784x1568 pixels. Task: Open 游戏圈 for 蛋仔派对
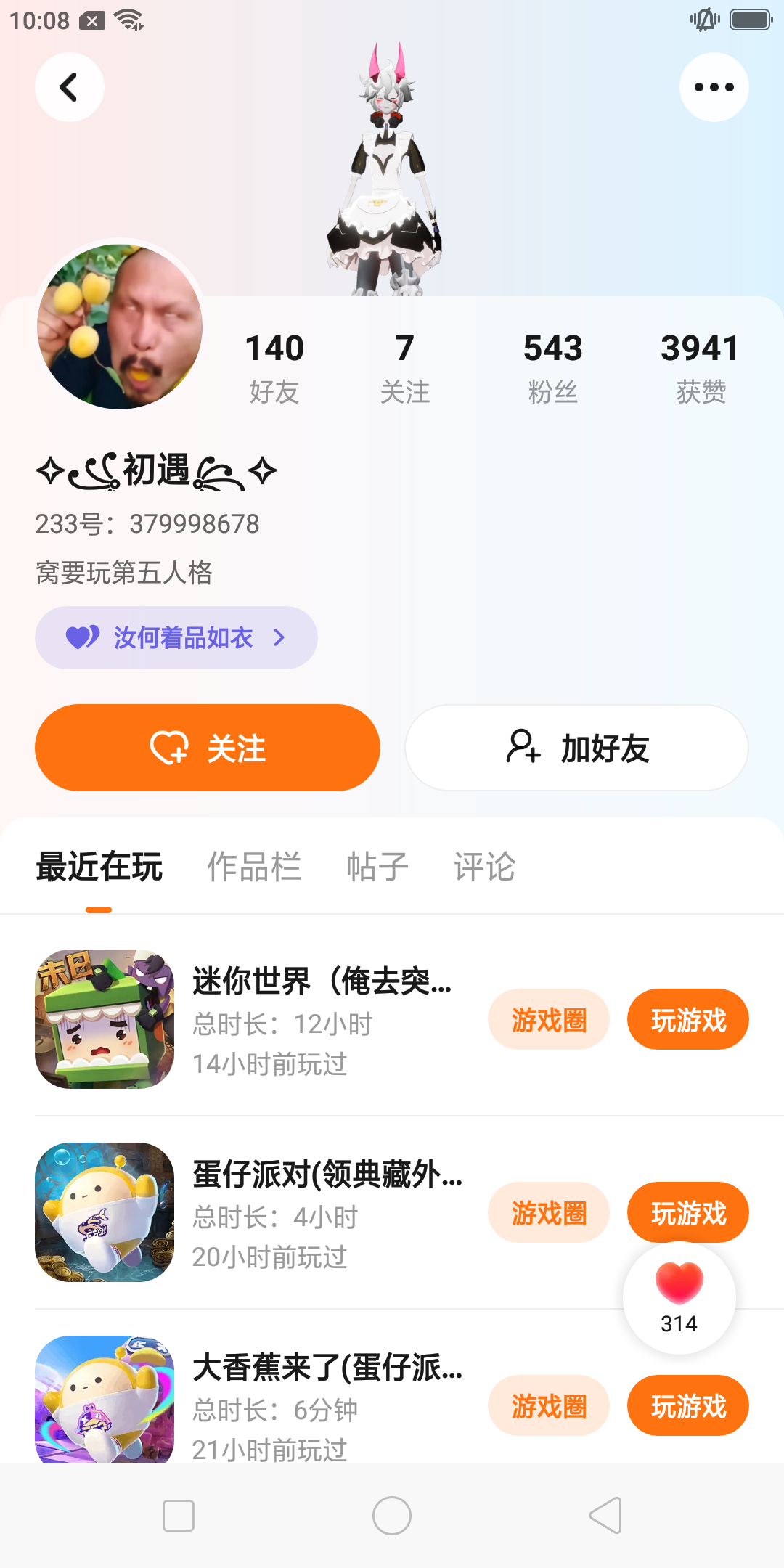548,1212
